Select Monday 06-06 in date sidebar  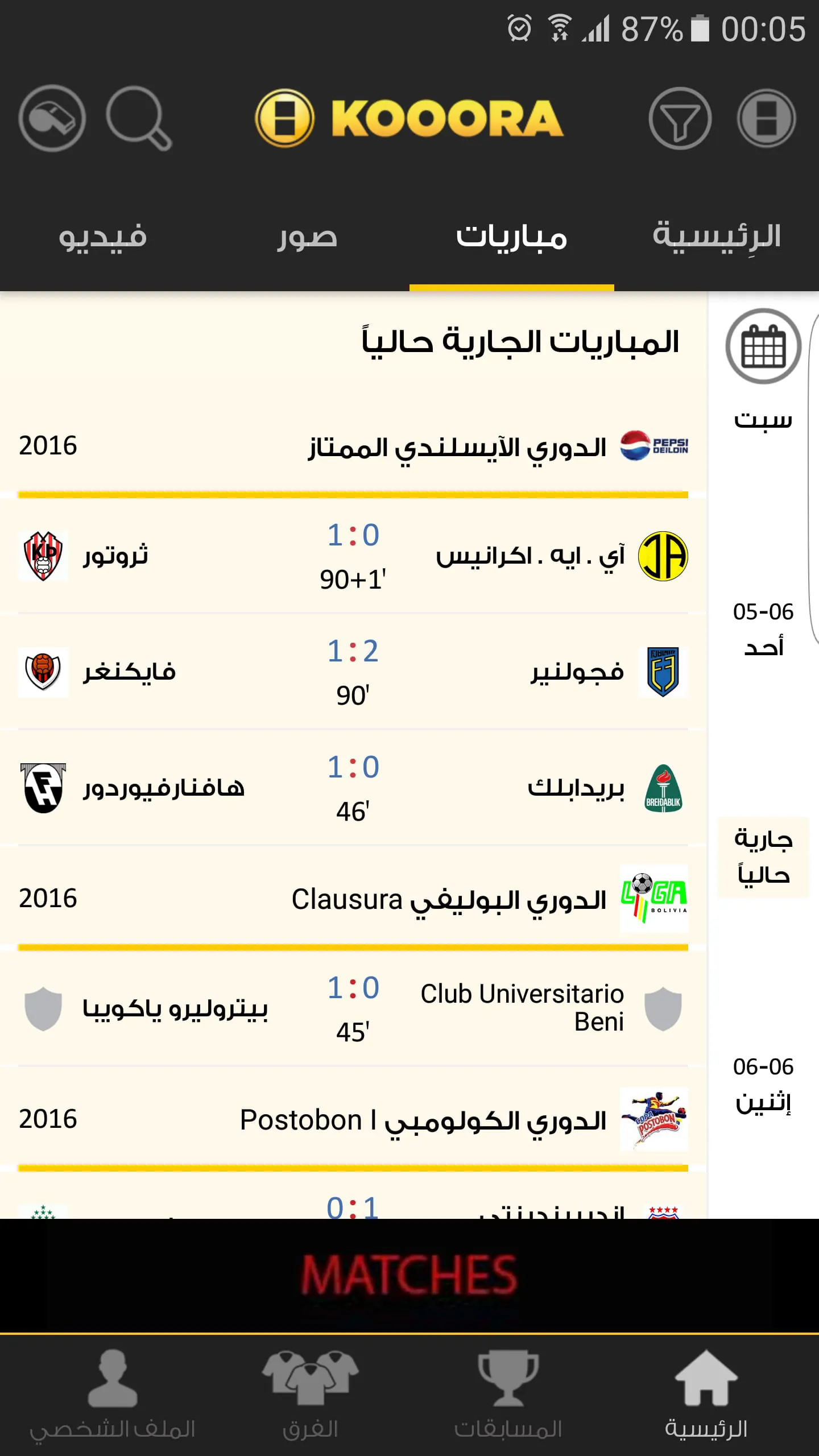click(x=763, y=1083)
